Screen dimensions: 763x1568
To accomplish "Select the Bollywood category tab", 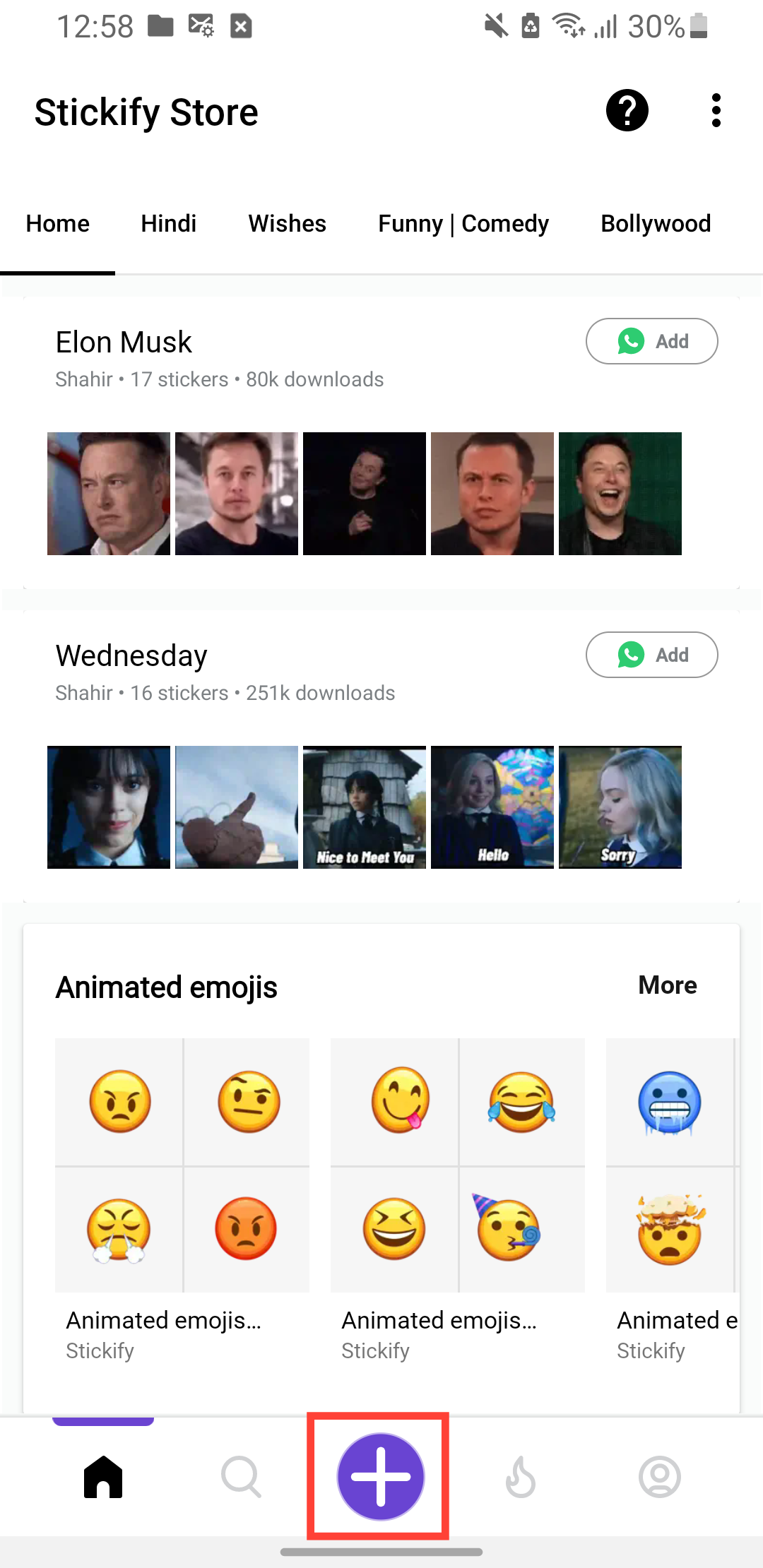I will pyautogui.click(x=655, y=224).
